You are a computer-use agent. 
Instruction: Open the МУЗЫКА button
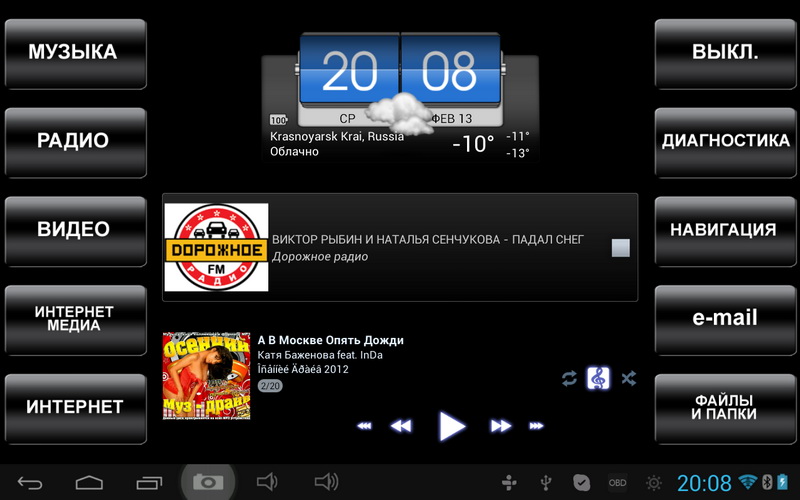click(x=76, y=54)
